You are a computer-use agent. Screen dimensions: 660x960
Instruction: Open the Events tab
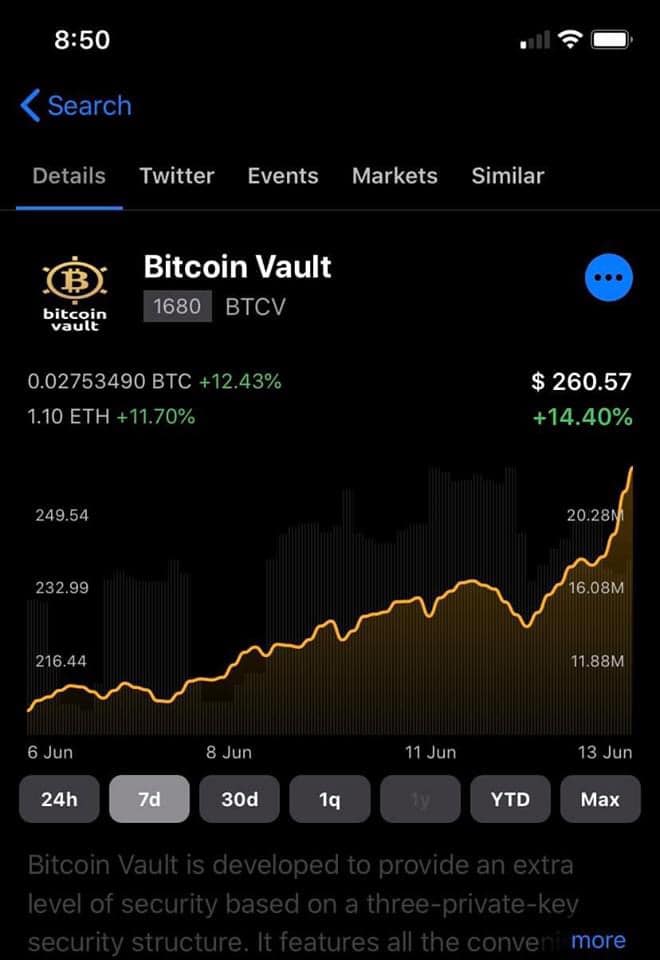click(283, 176)
